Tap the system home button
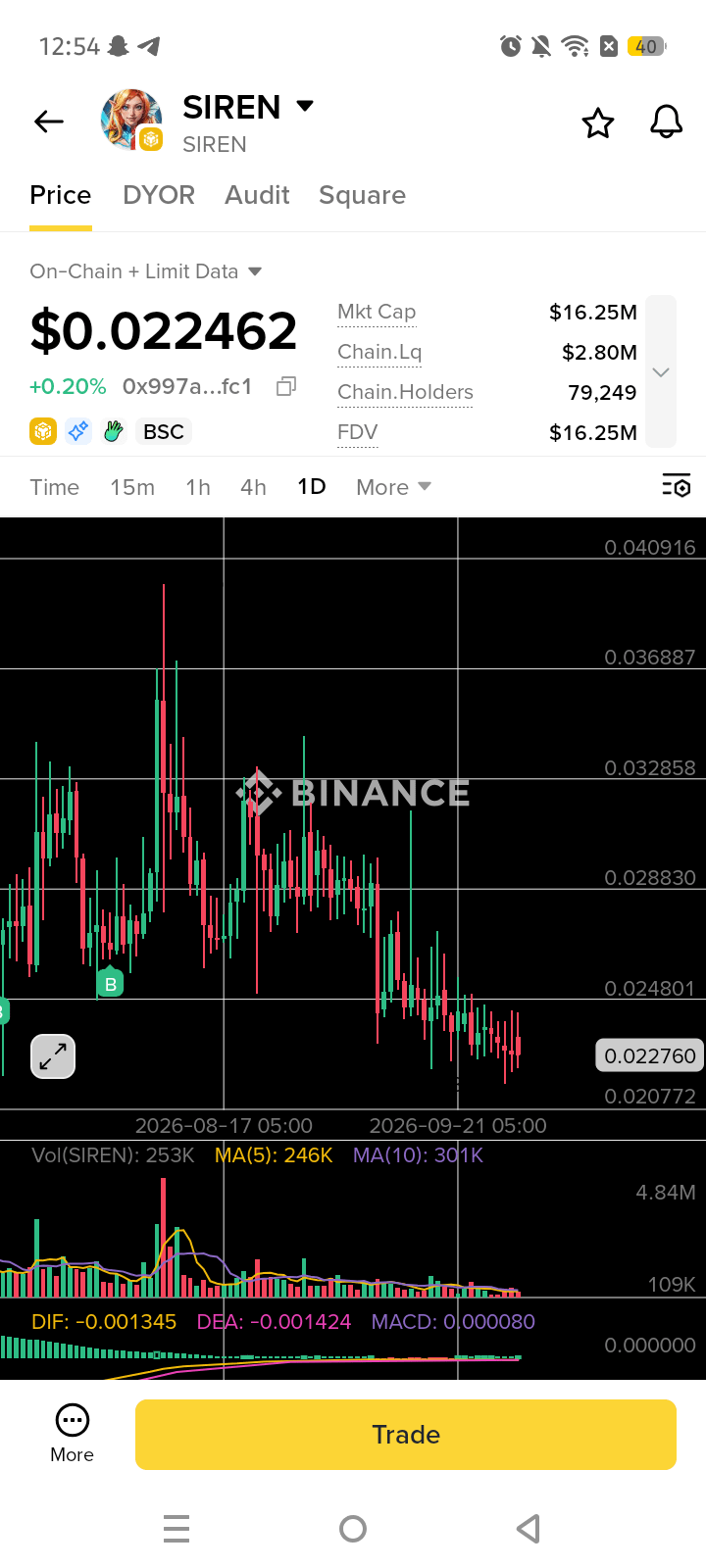The image size is (706, 1568). pos(353,1529)
